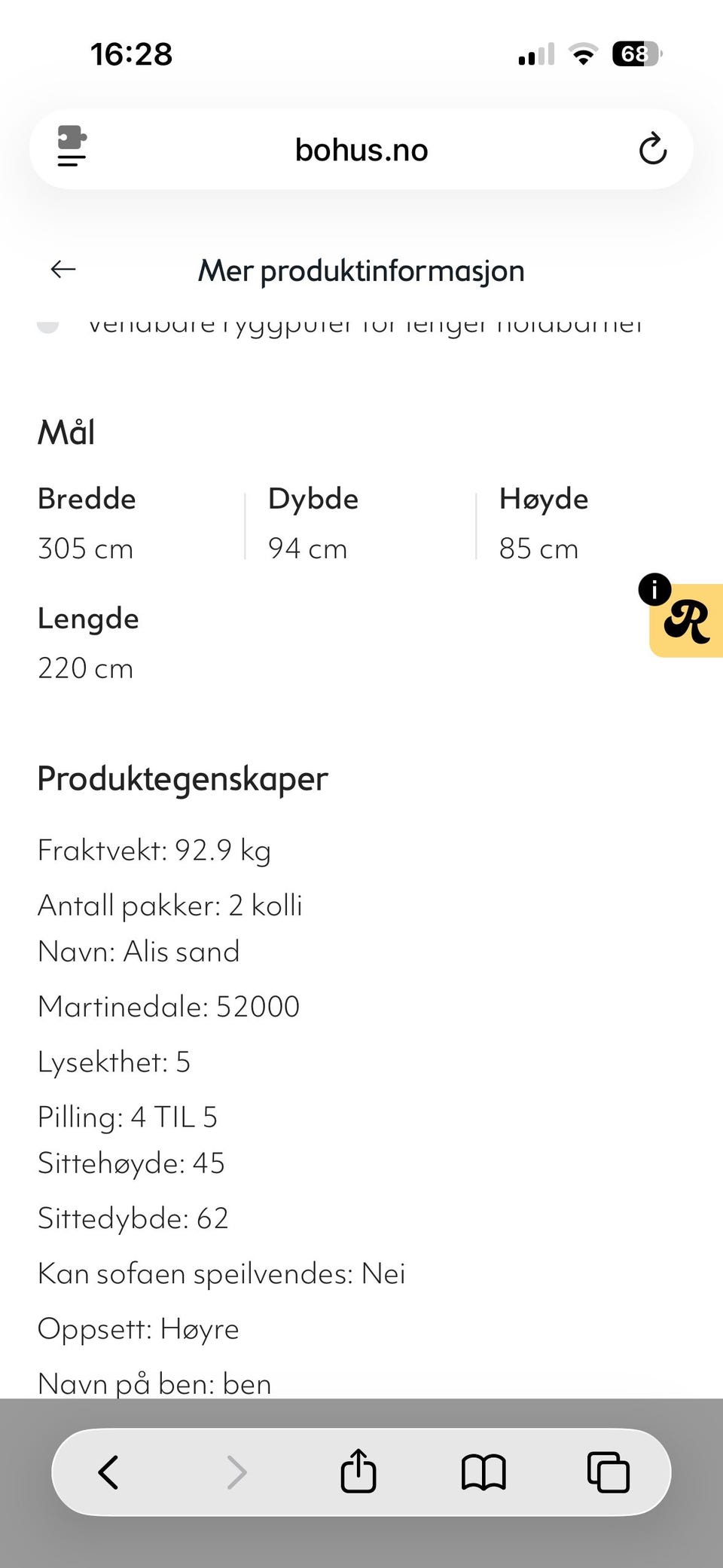Tap the Share icon in Safari toolbar
The width and height of the screenshot is (723, 1568).
[358, 1471]
